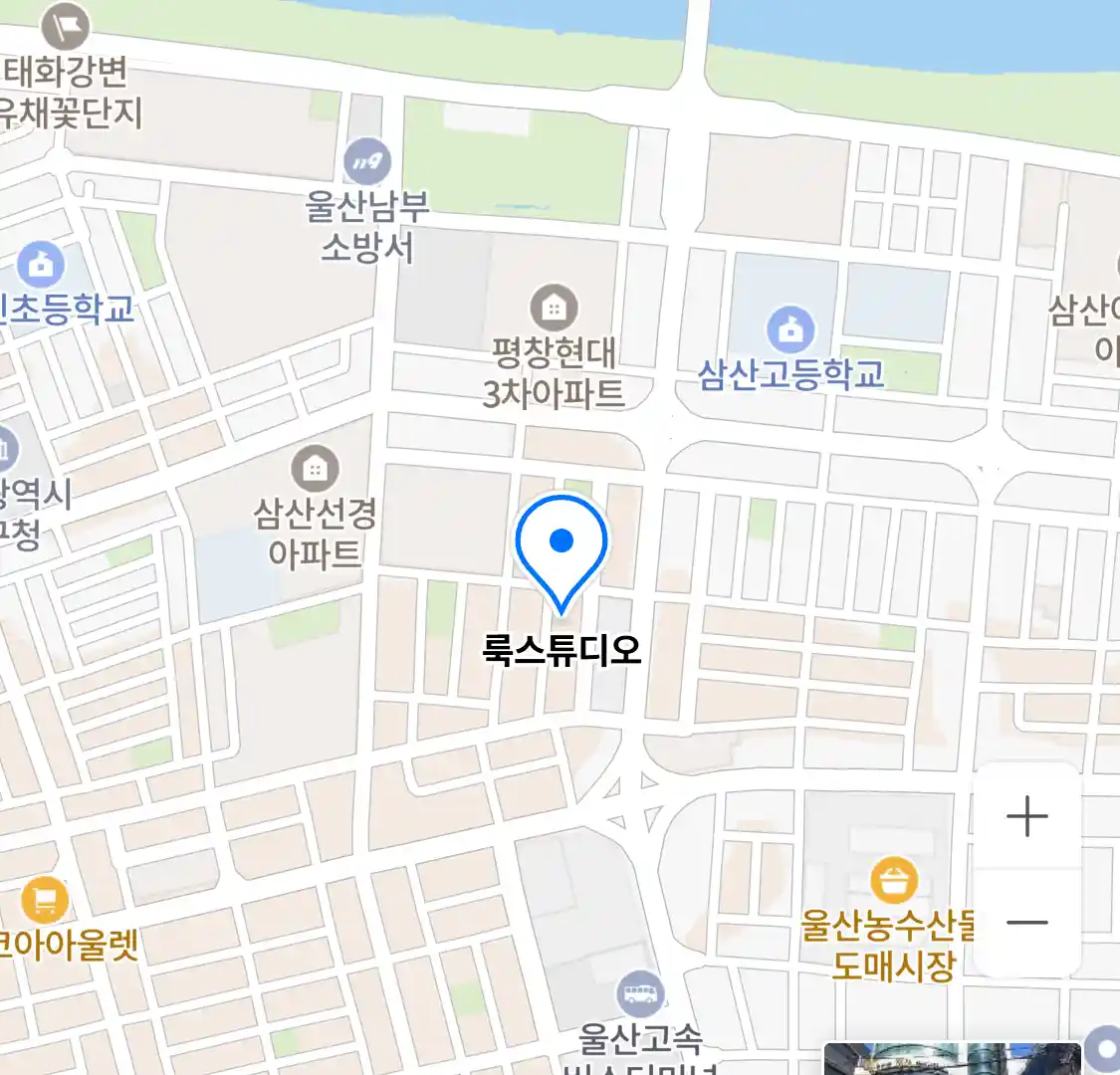This screenshot has height=1075, width=1120.
Task: Tap the 울산고속버스터미널 bus terminal marker
Action: pos(640,993)
